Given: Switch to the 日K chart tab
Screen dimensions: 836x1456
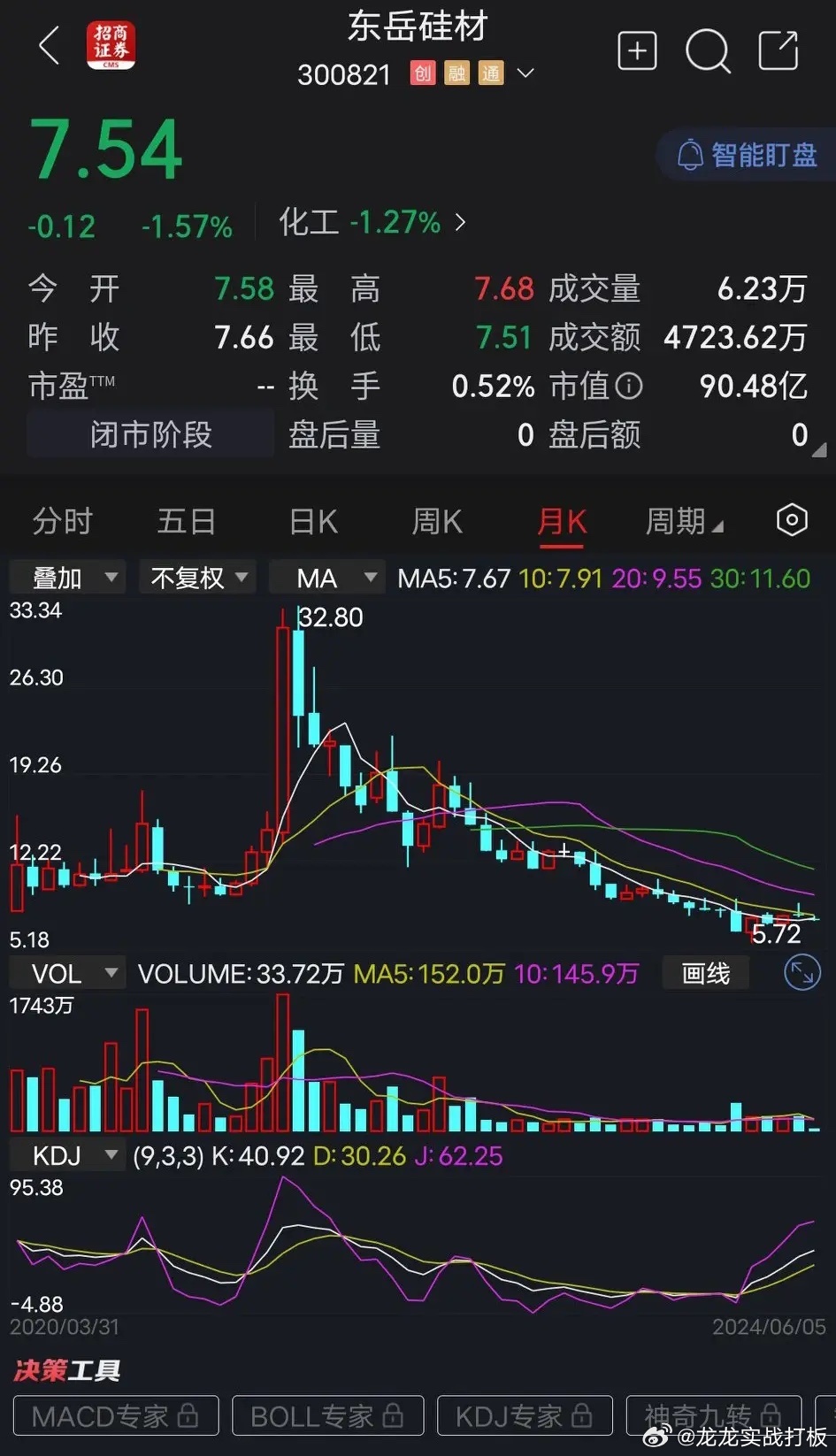Looking at the screenshot, I should [313, 521].
